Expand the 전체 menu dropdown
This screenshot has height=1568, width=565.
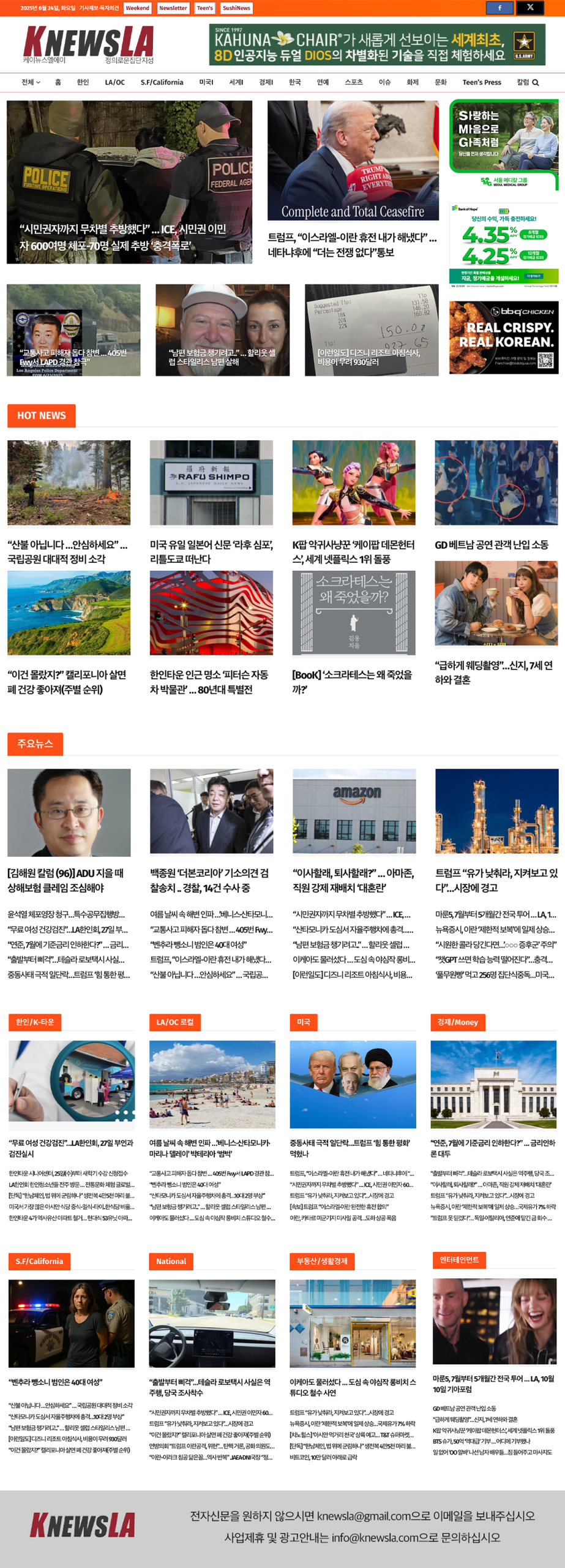click(x=31, y=82)
